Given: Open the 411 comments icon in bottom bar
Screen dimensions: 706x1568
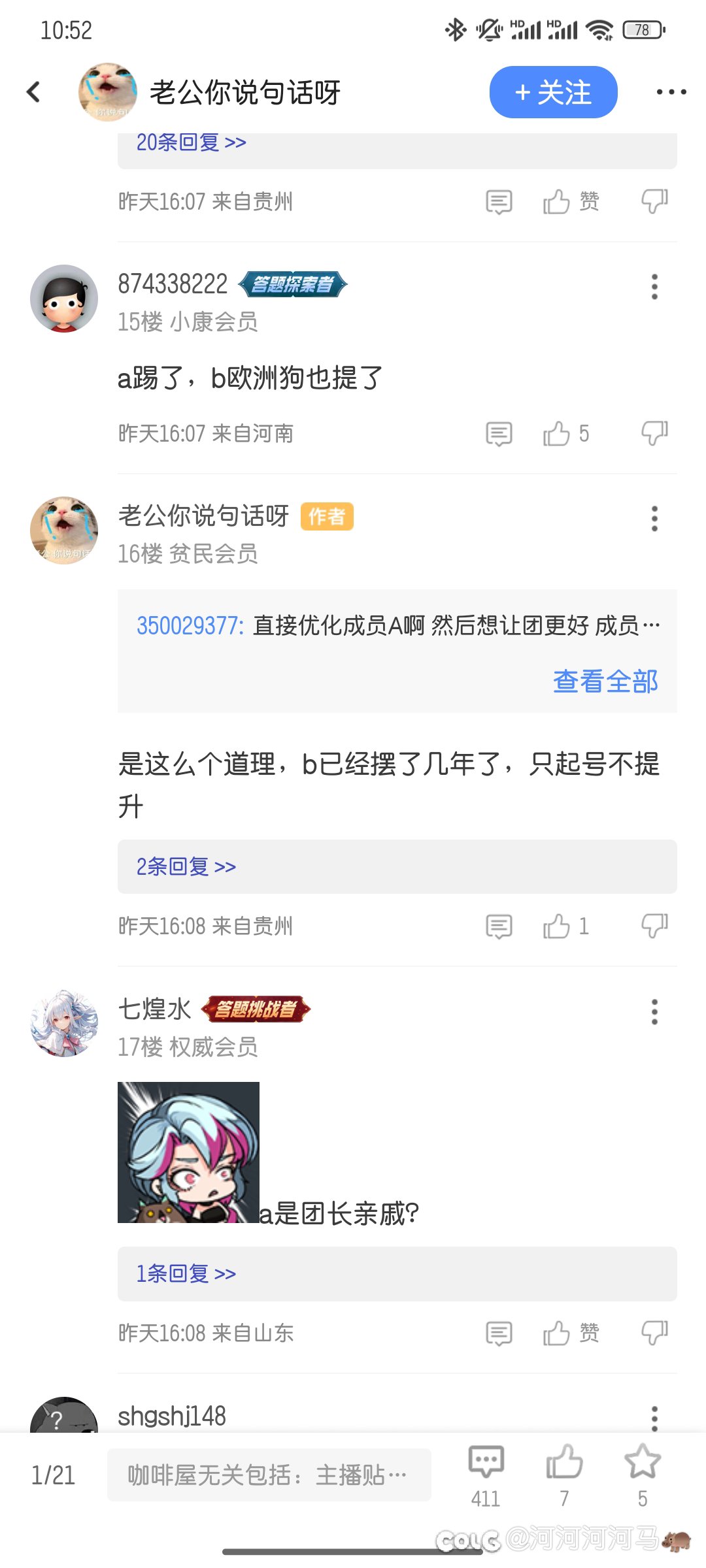Looking at the screenshot, I should [x=486, y=1476].
